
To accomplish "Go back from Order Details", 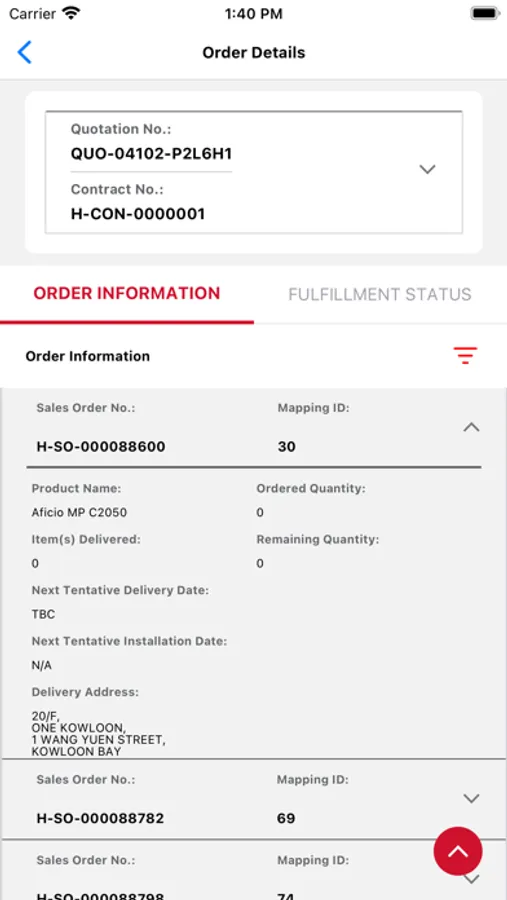I will coord(24,52).
